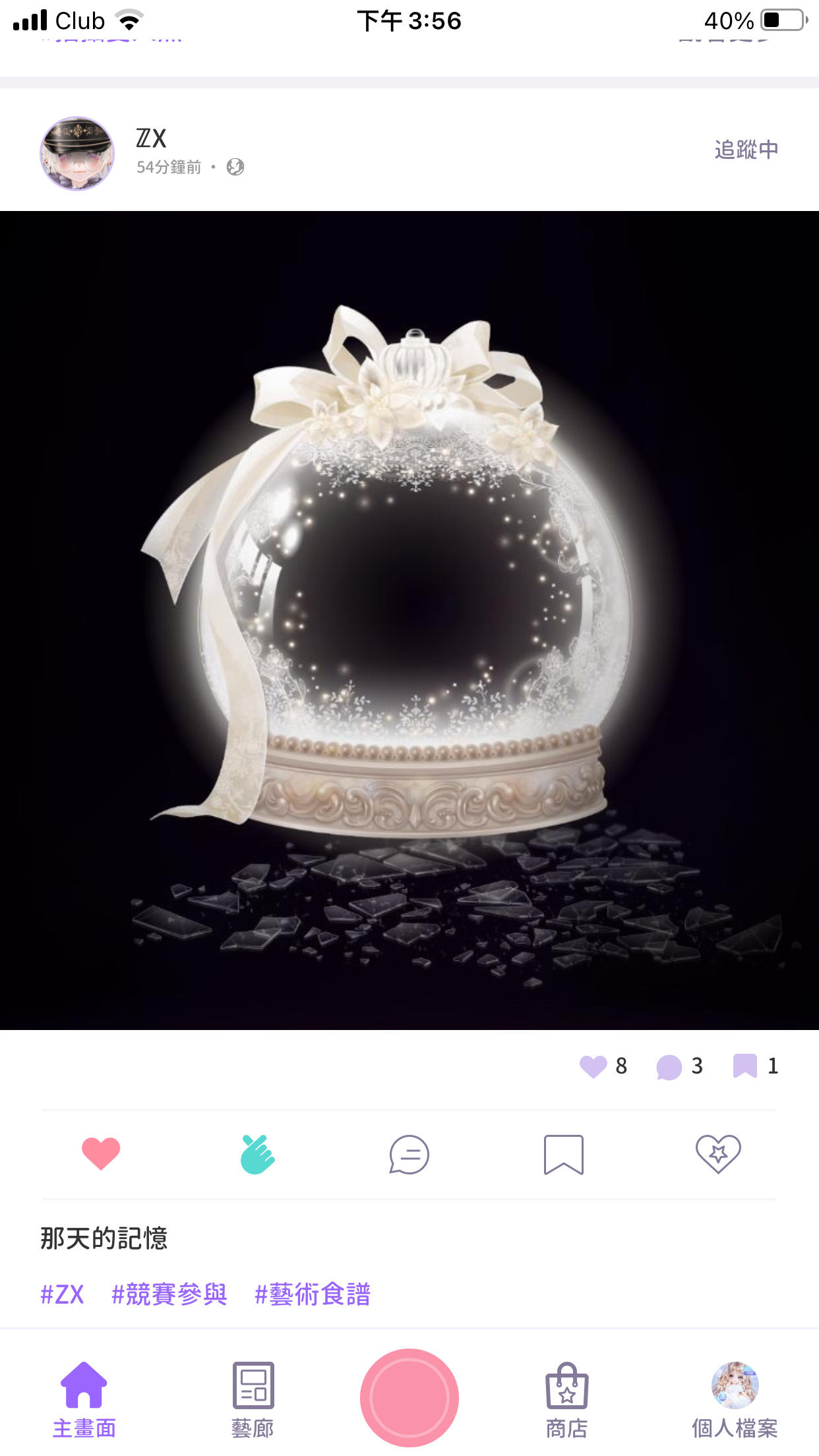
Task: Tap the pink center create button
Action: [409, 1397]
